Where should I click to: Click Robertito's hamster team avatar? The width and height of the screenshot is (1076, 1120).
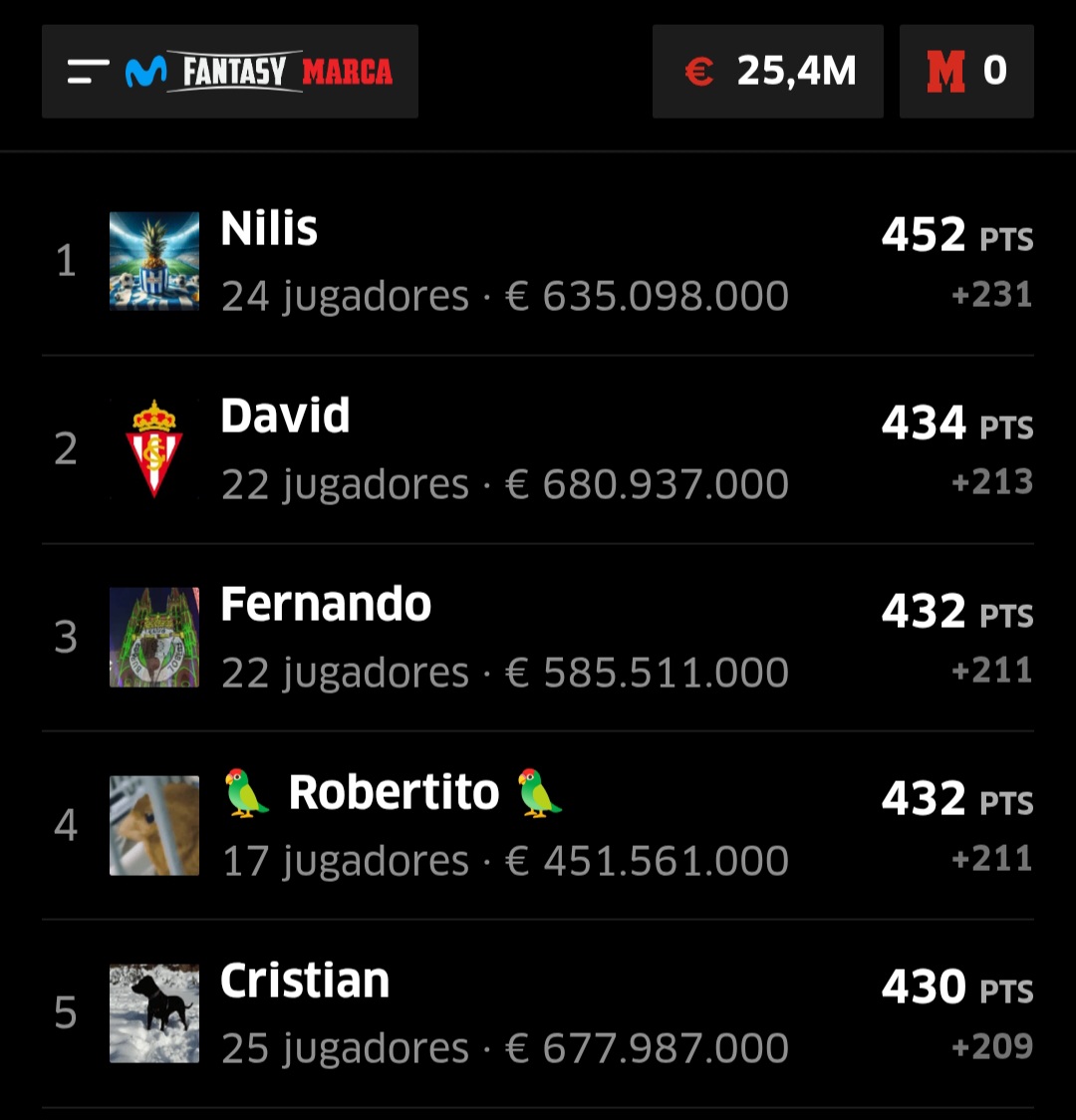pyautogui.click(x=153, y=824)
